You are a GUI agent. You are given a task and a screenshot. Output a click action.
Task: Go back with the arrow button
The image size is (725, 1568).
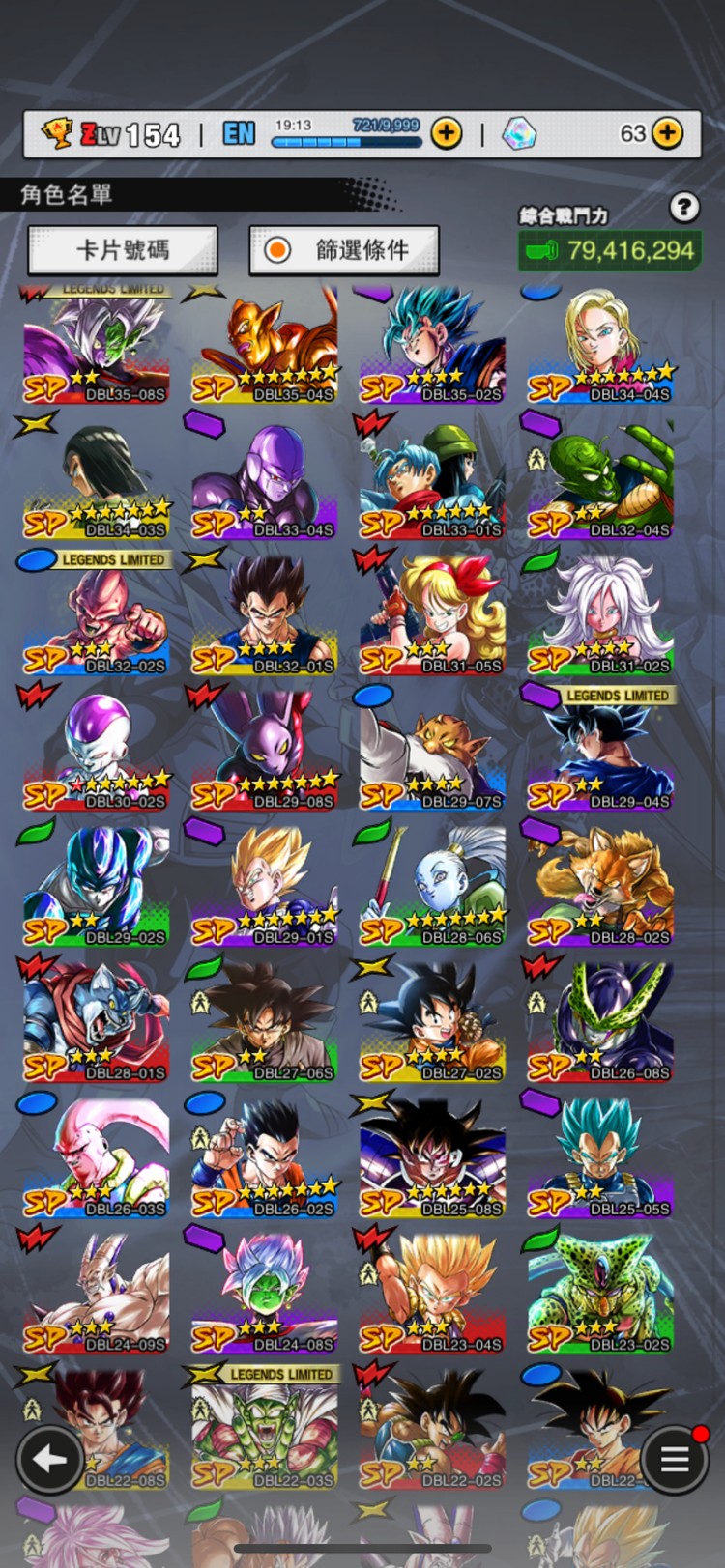click(x=49, y=1459)
